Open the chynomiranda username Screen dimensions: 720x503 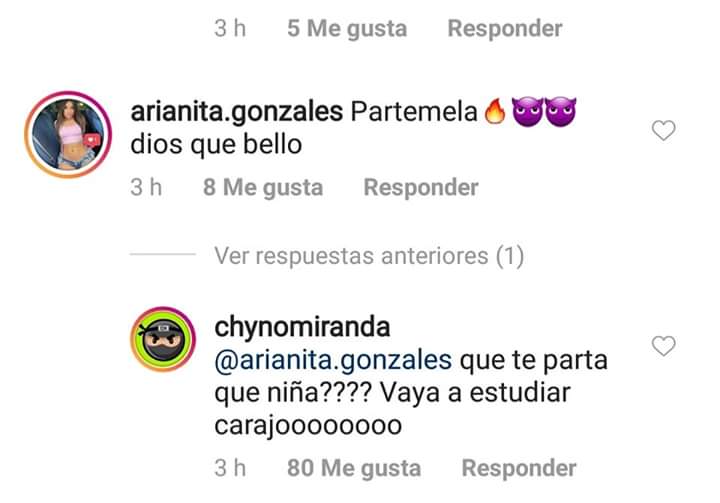click(302, 328)
